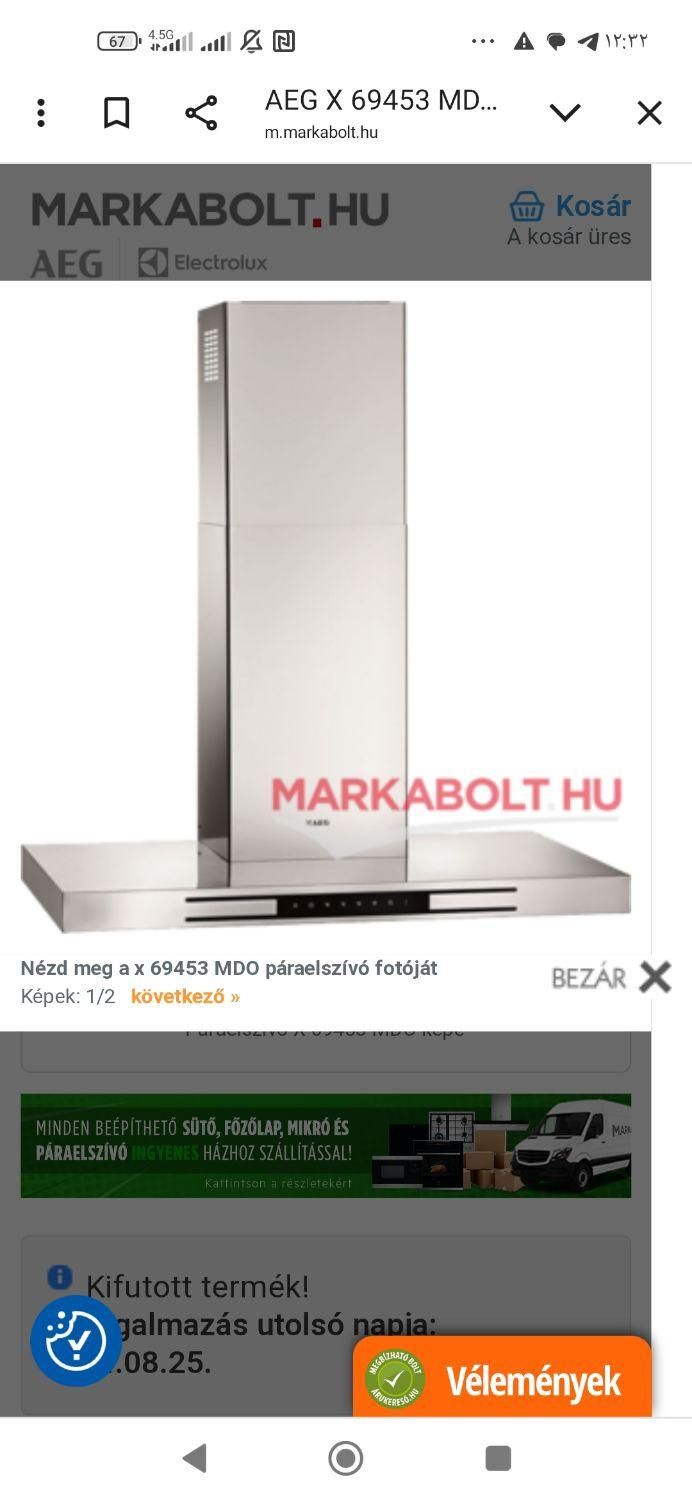Go to the next photo via következő

pos(185,997)
